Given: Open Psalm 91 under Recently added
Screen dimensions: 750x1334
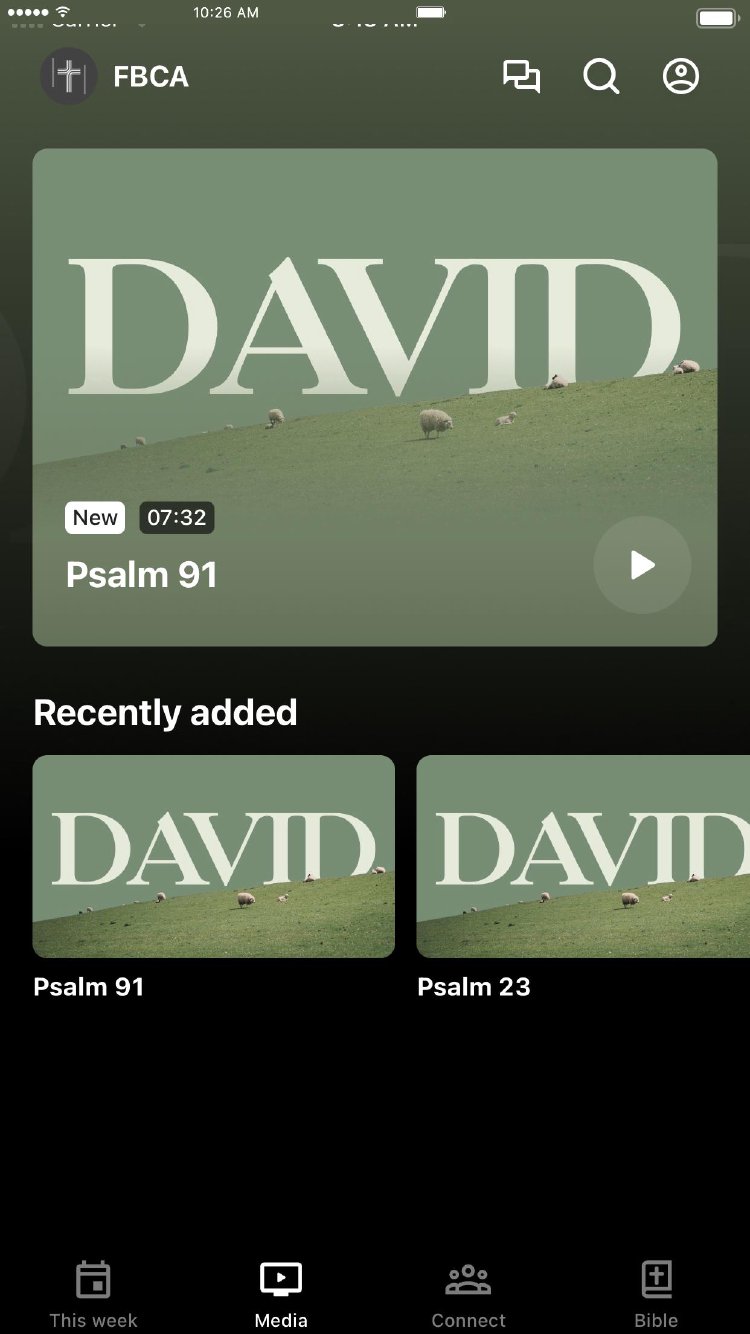Looking at the screenshot, I should pos(214,856).
